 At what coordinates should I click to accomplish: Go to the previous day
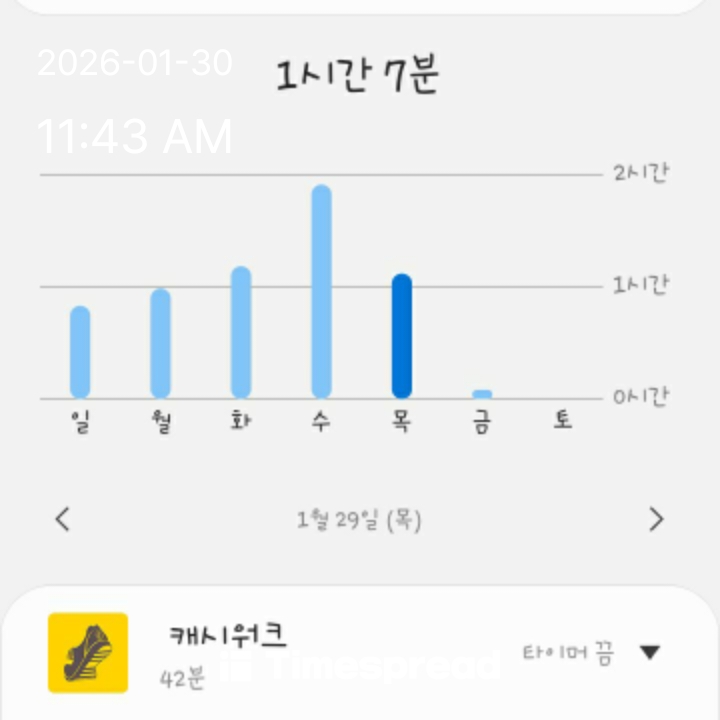[x=63, y=519]
